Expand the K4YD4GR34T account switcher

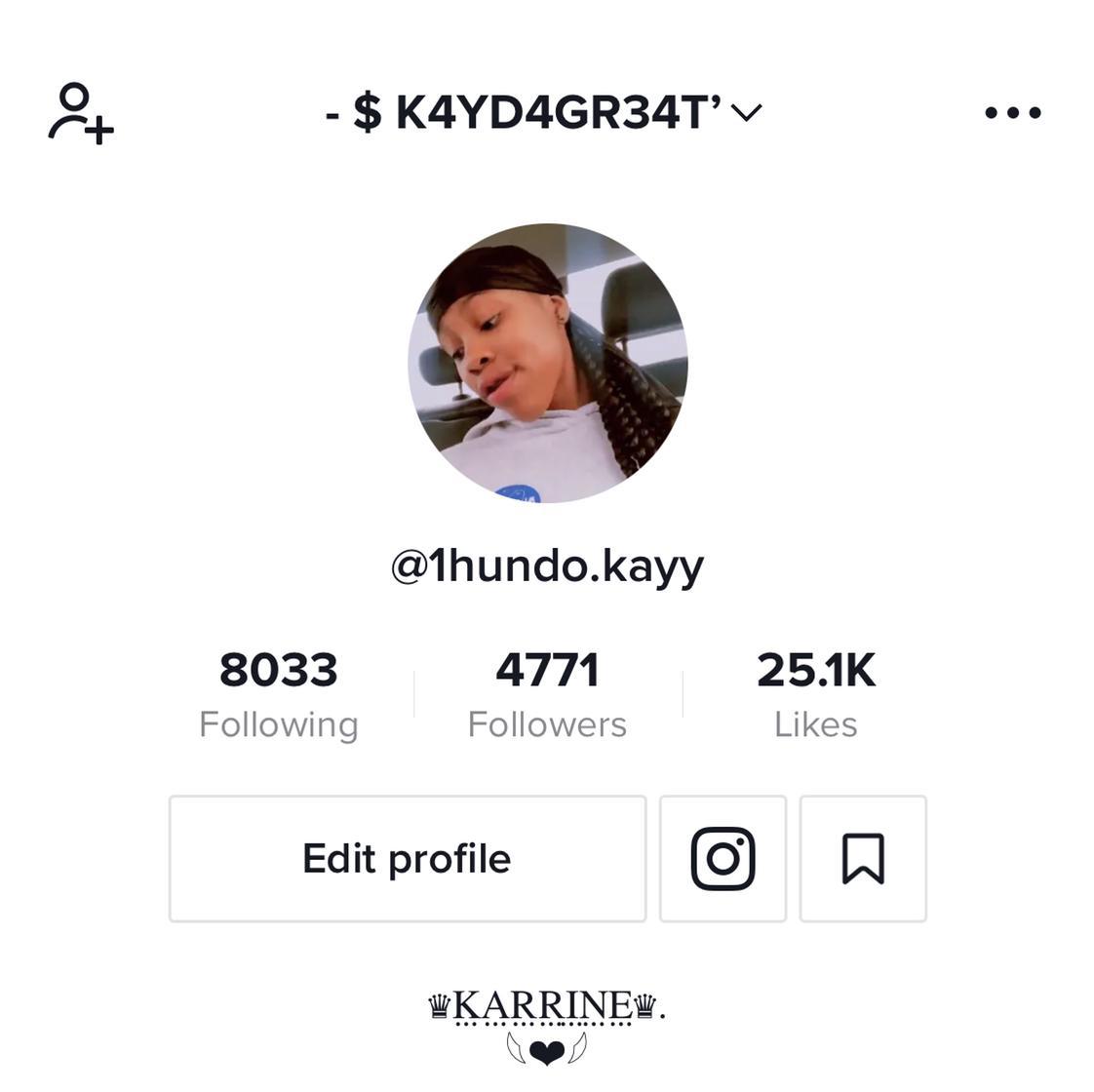543,113
